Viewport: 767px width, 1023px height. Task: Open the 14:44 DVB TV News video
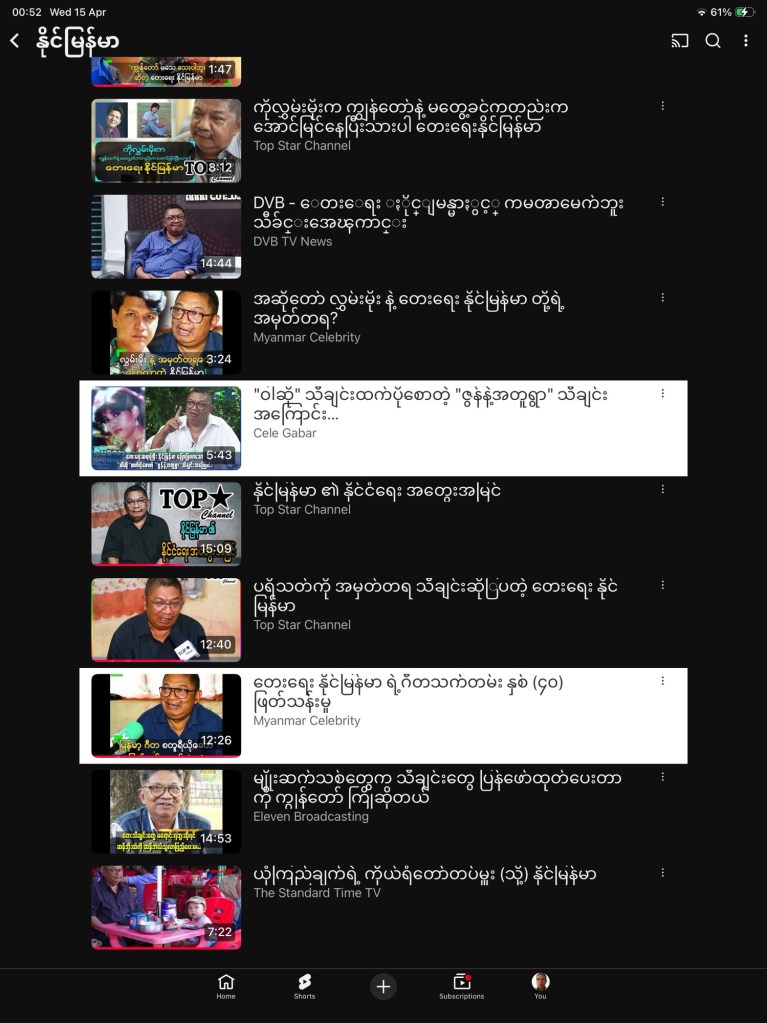click(x=166, y=237)
